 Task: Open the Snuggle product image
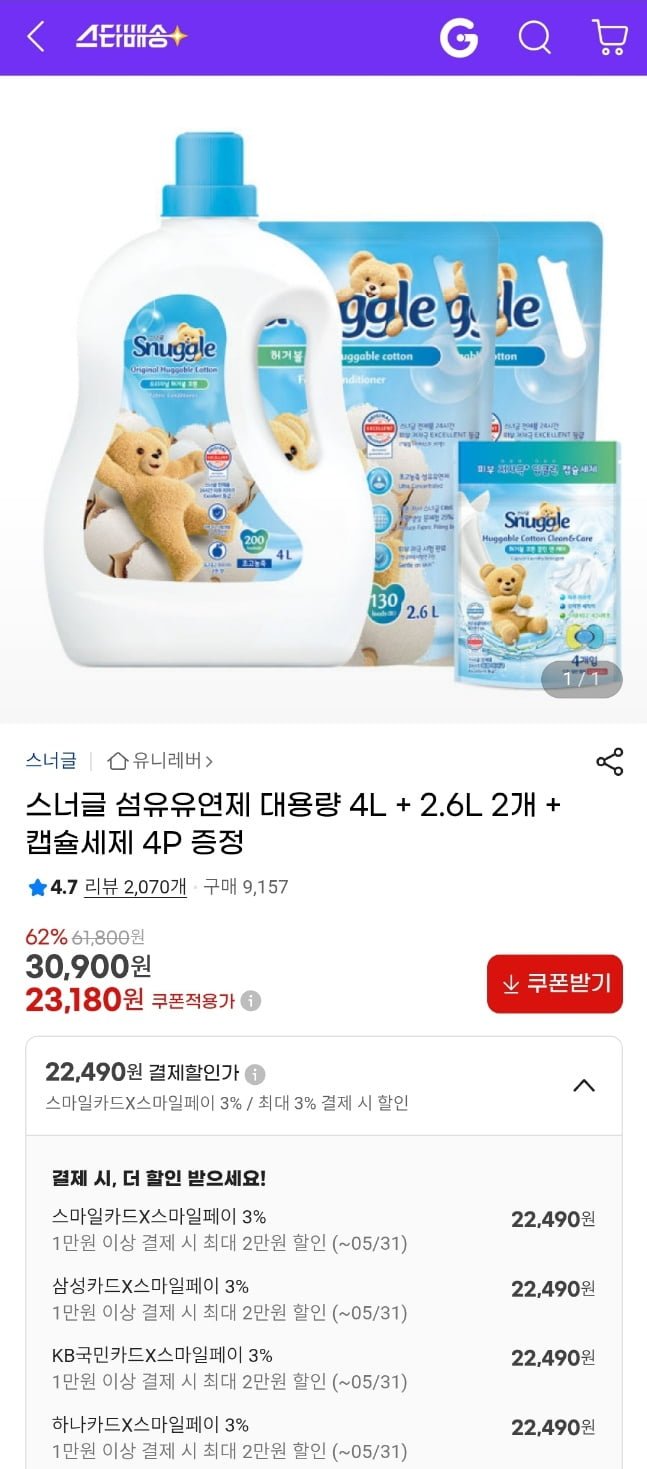click(x=323, y=400)
